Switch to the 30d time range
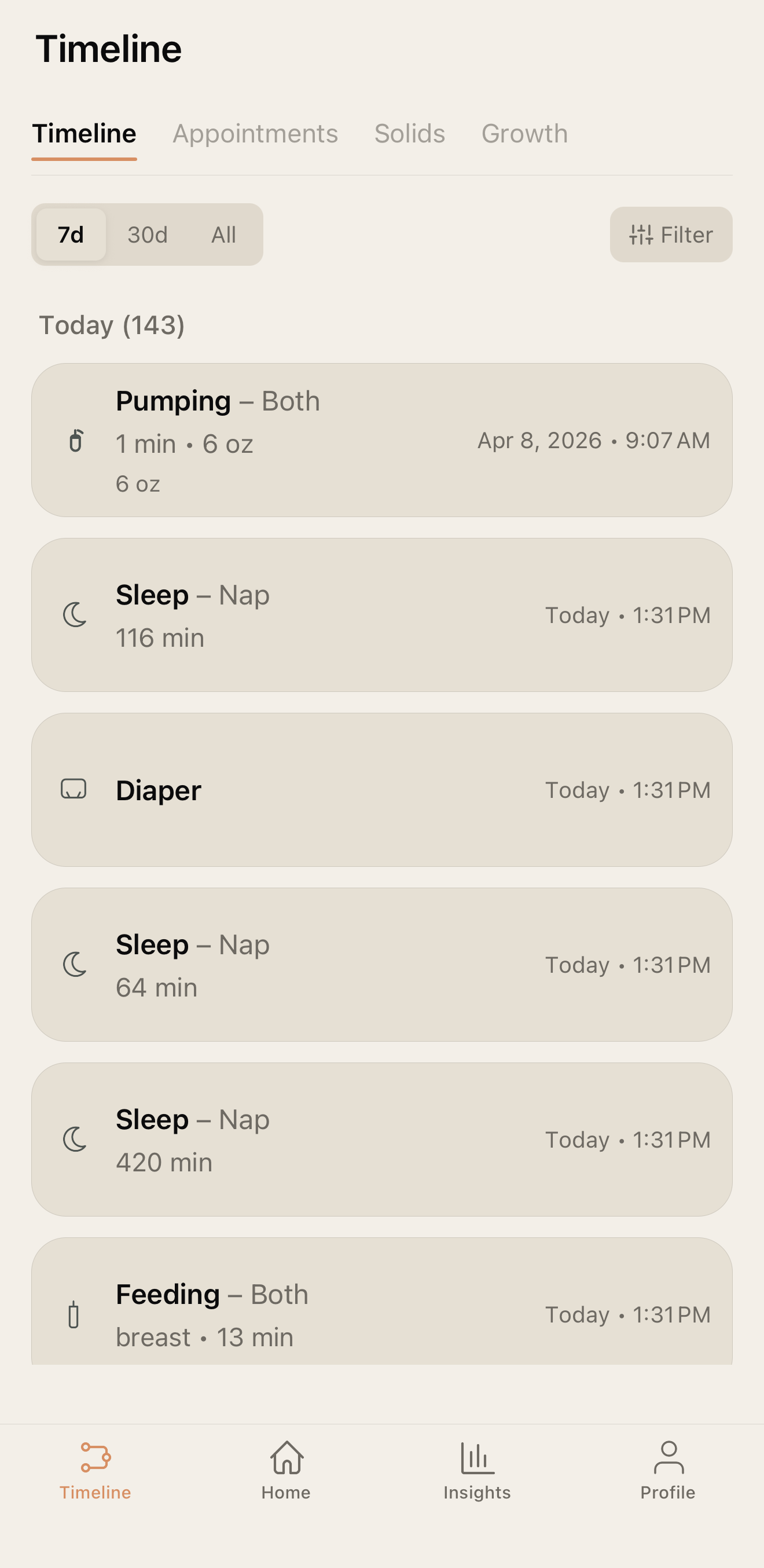The width and height of the screenshot is (764, 1568). pos(147,235)
